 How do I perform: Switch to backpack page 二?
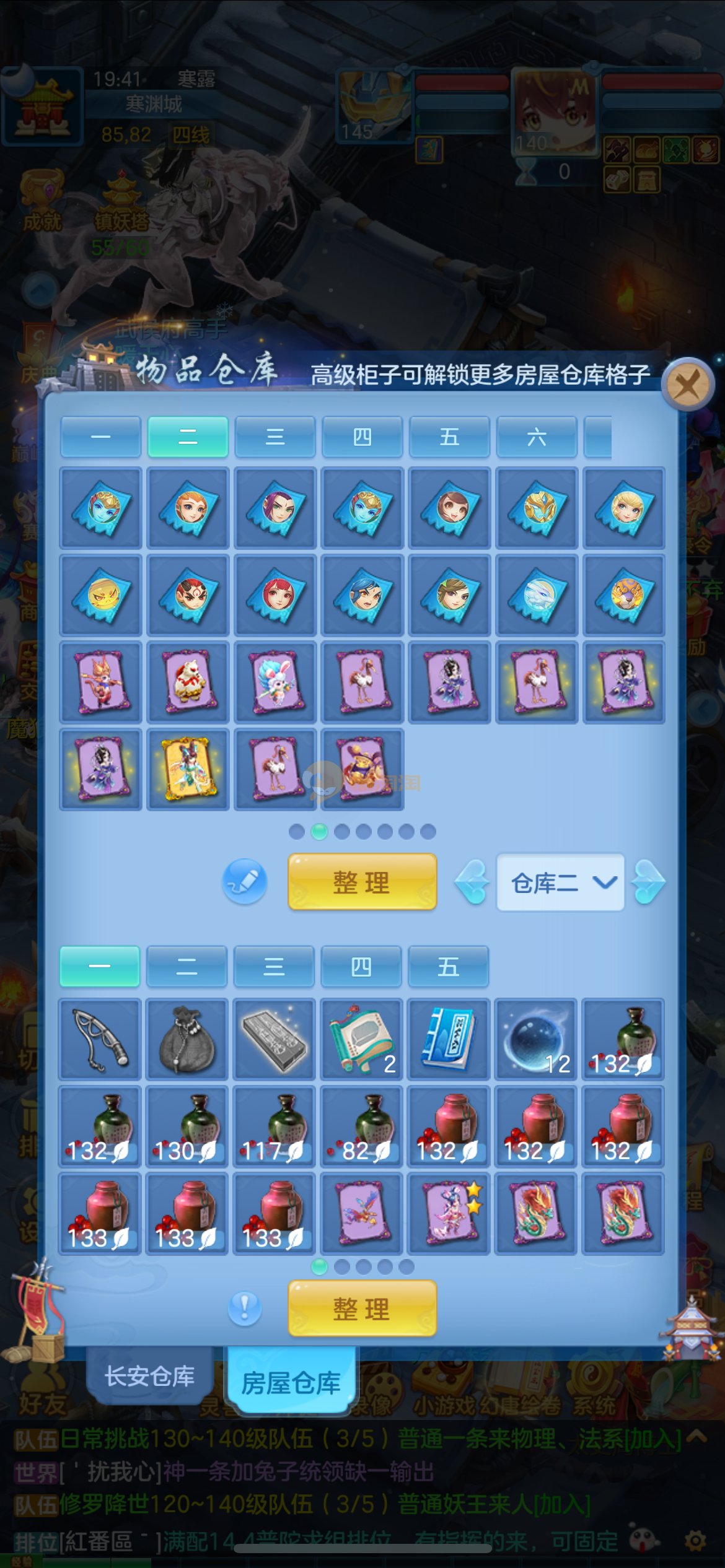[x=187, y=966]
